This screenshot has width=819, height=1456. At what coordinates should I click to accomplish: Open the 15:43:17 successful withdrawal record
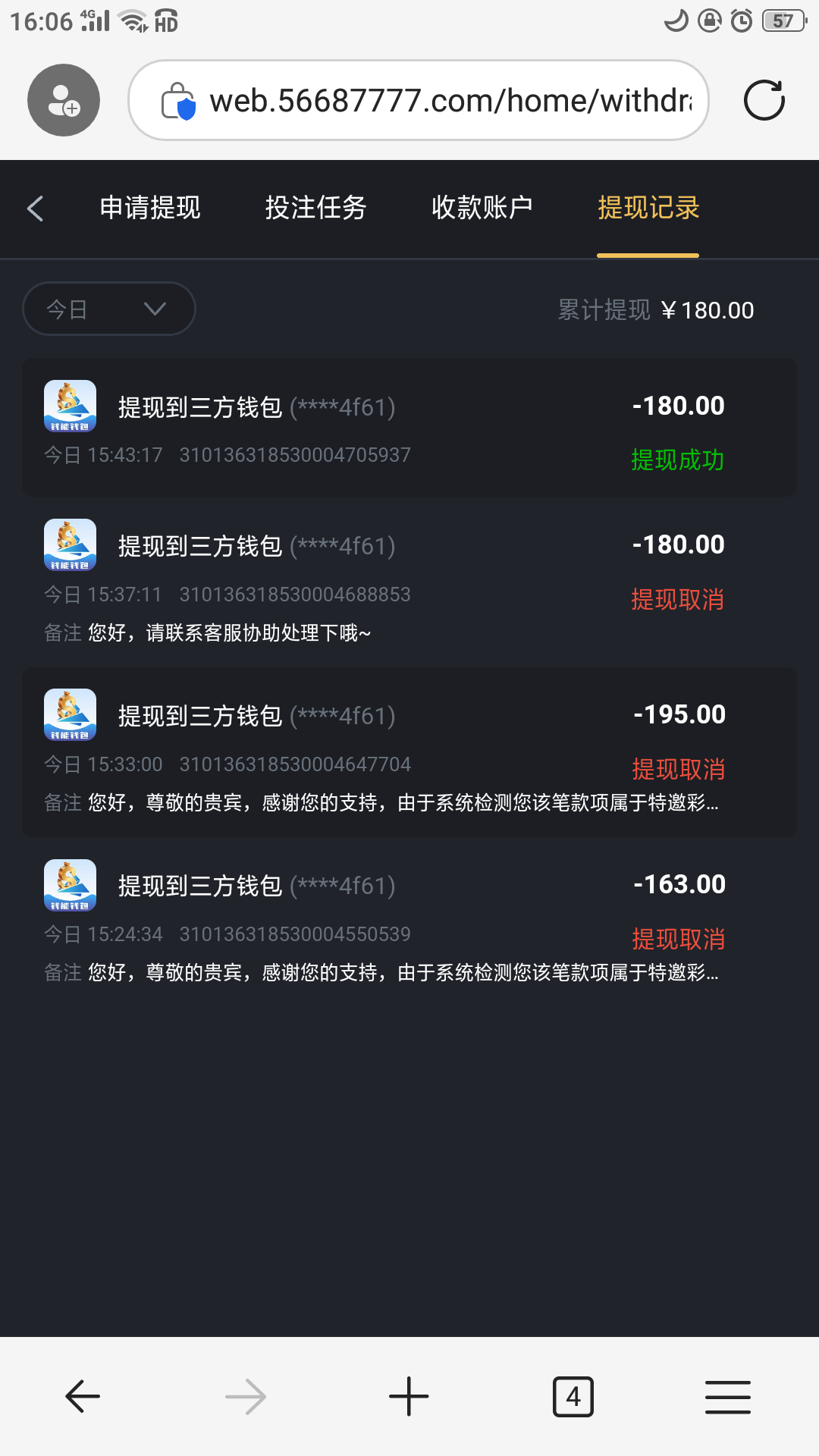click(x=409, y=428)
